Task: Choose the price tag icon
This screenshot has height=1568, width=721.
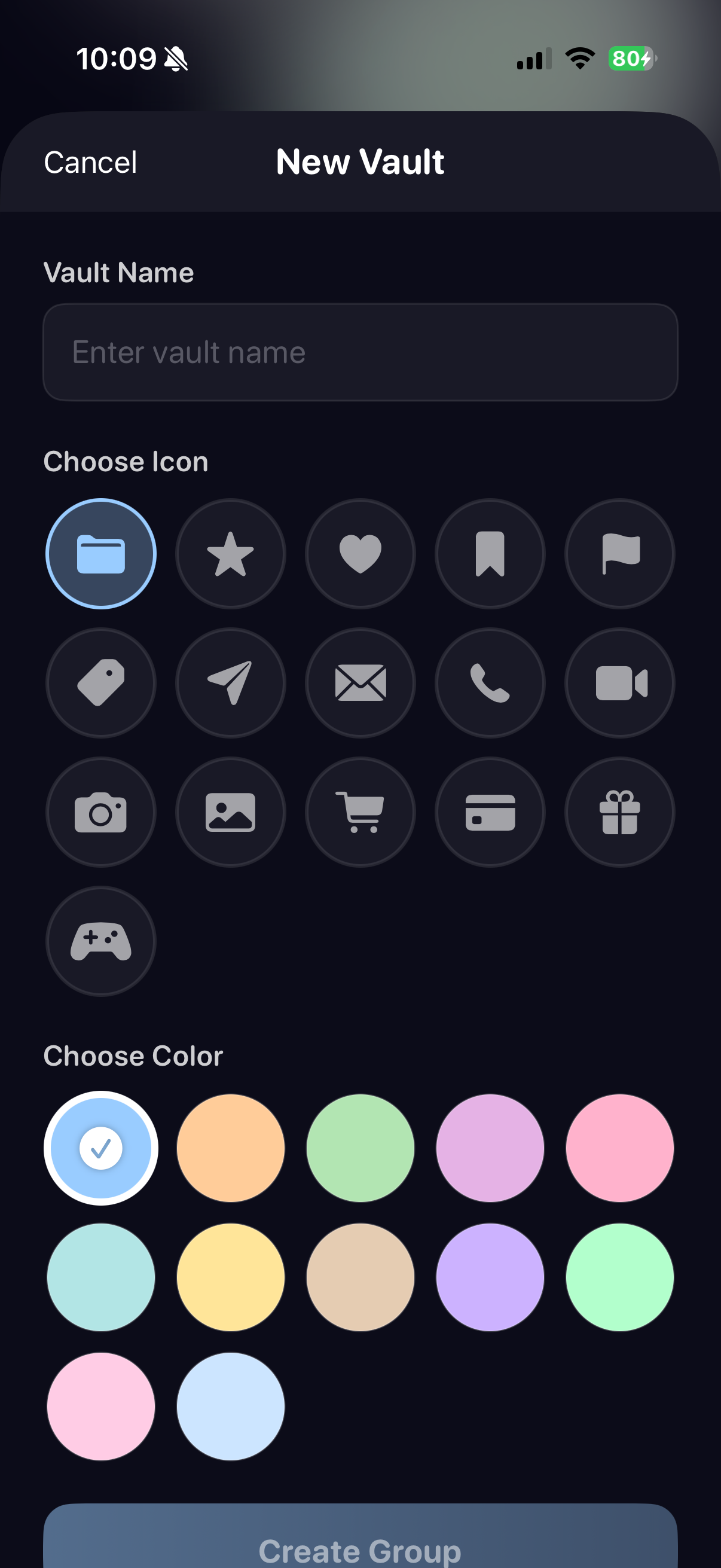Action: click(101, 683)
